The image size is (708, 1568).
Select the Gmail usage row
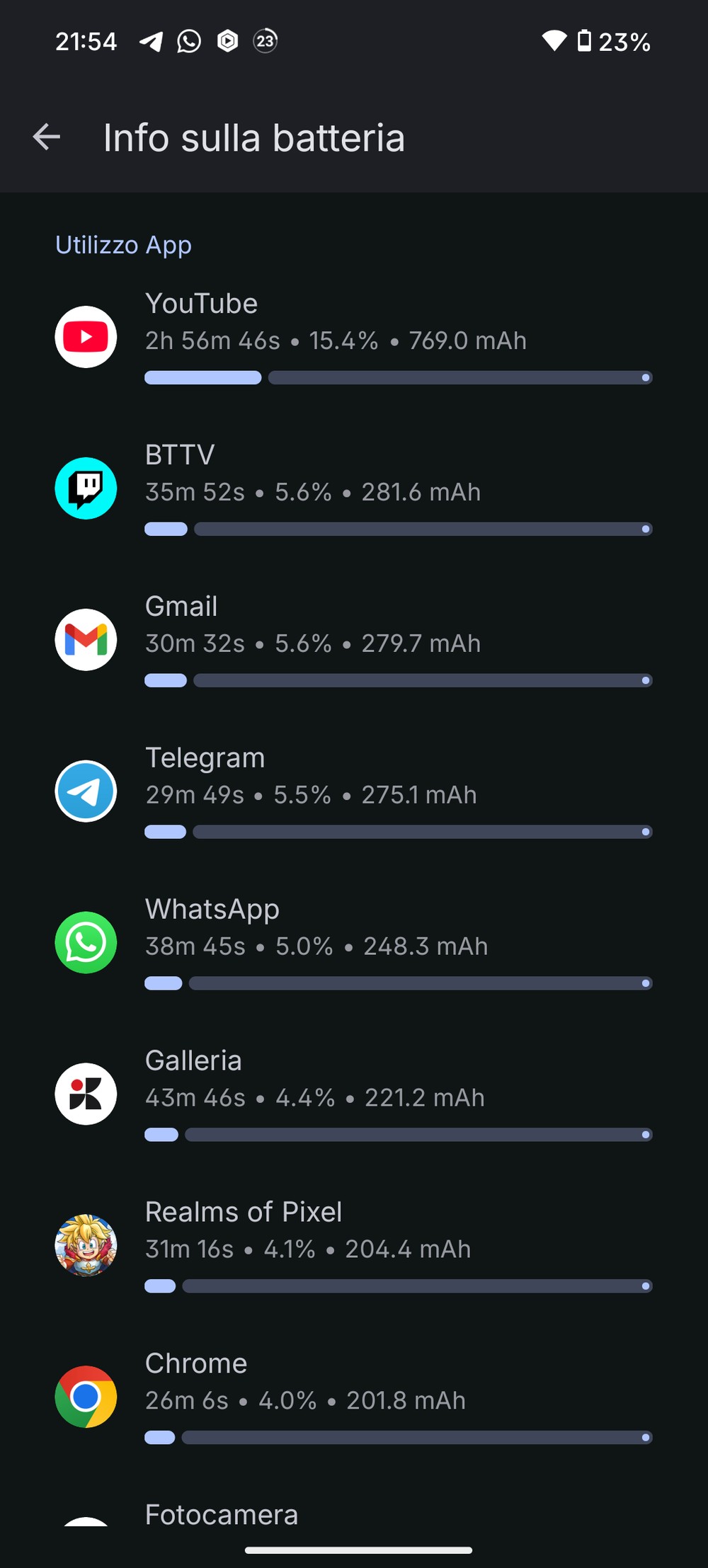pyautogui.click(x=354, y=640)
